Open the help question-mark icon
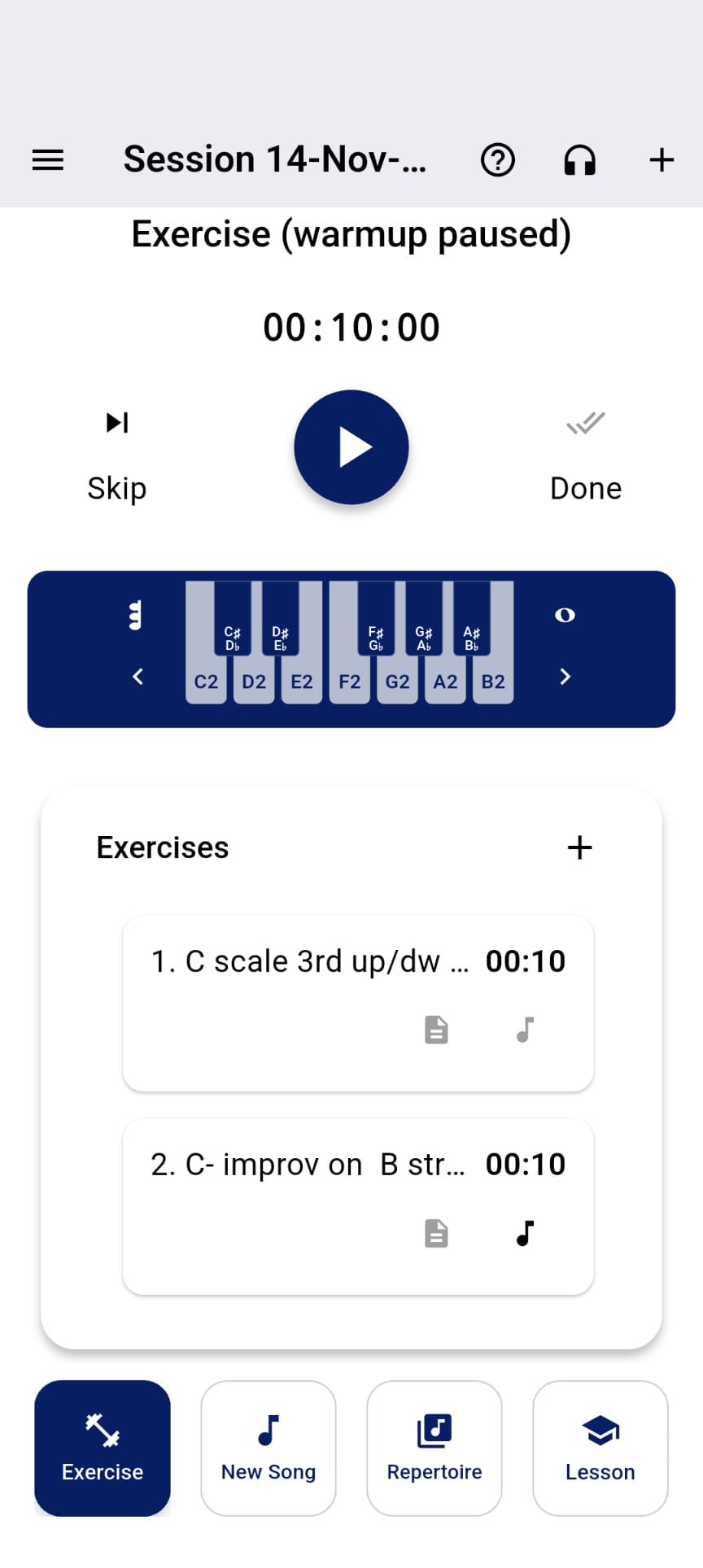The image size is (703, 1568). (x=498, y=159)
